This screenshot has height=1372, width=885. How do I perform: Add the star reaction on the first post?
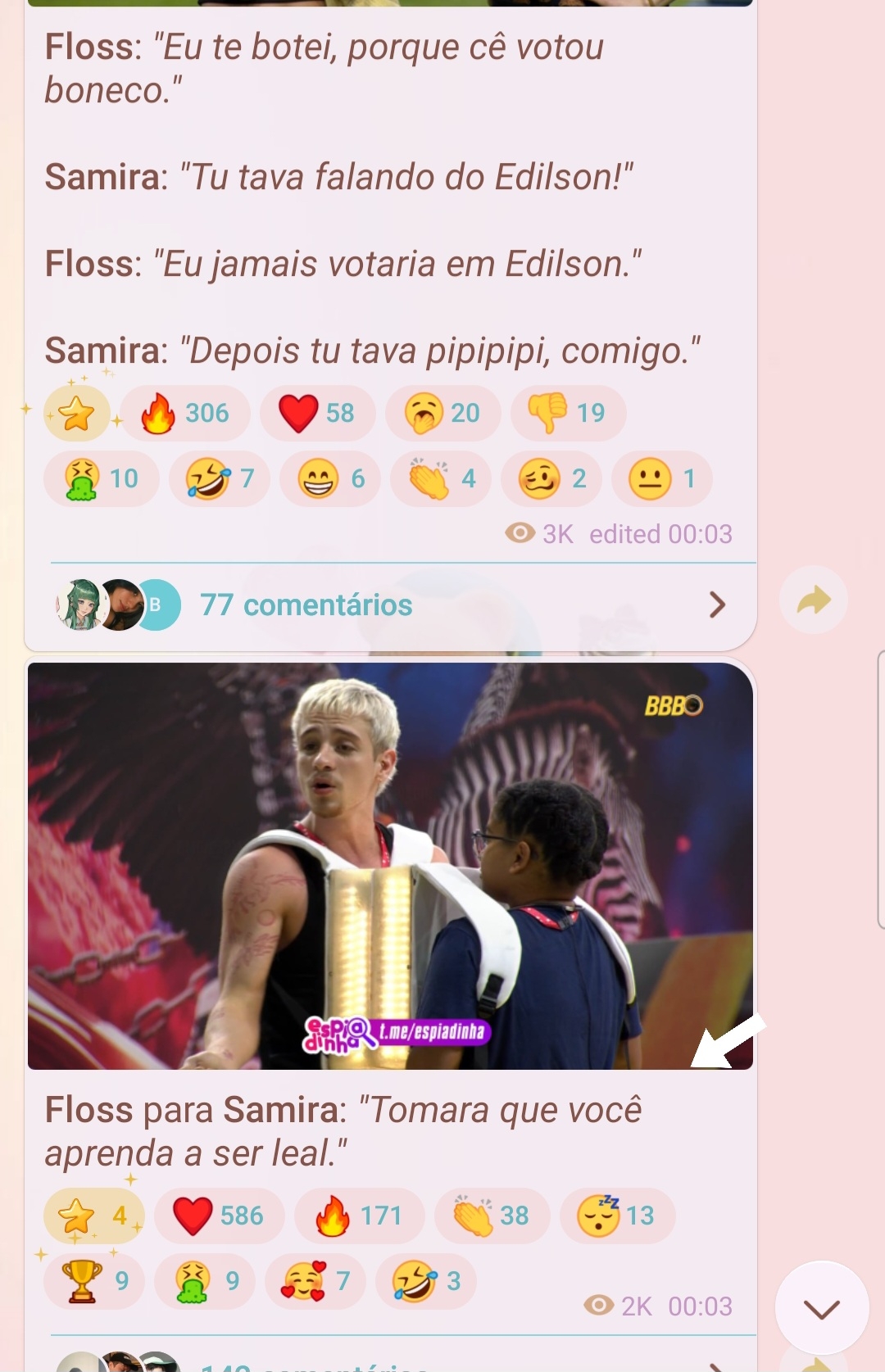click(76, 413)
